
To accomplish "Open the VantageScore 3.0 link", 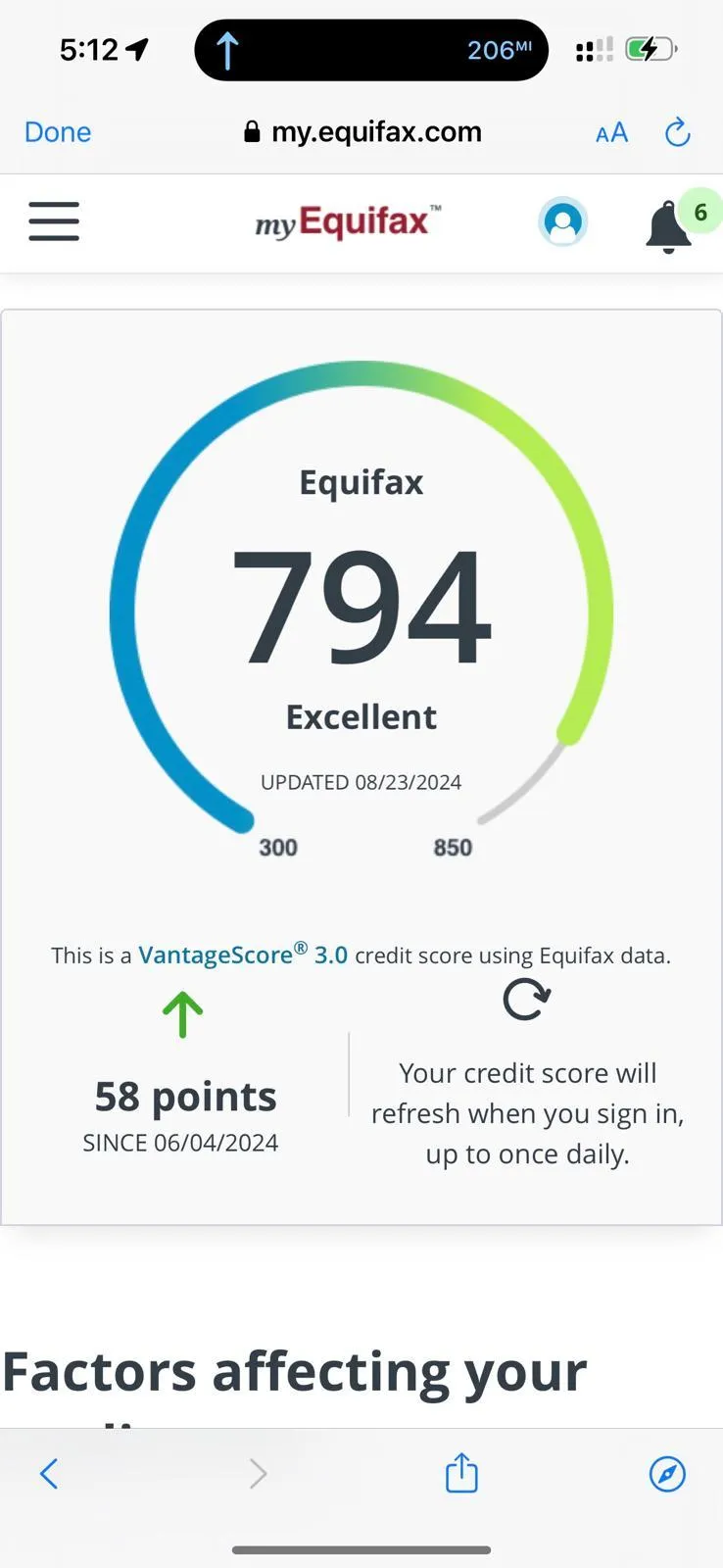I will [x=242, y=955].
